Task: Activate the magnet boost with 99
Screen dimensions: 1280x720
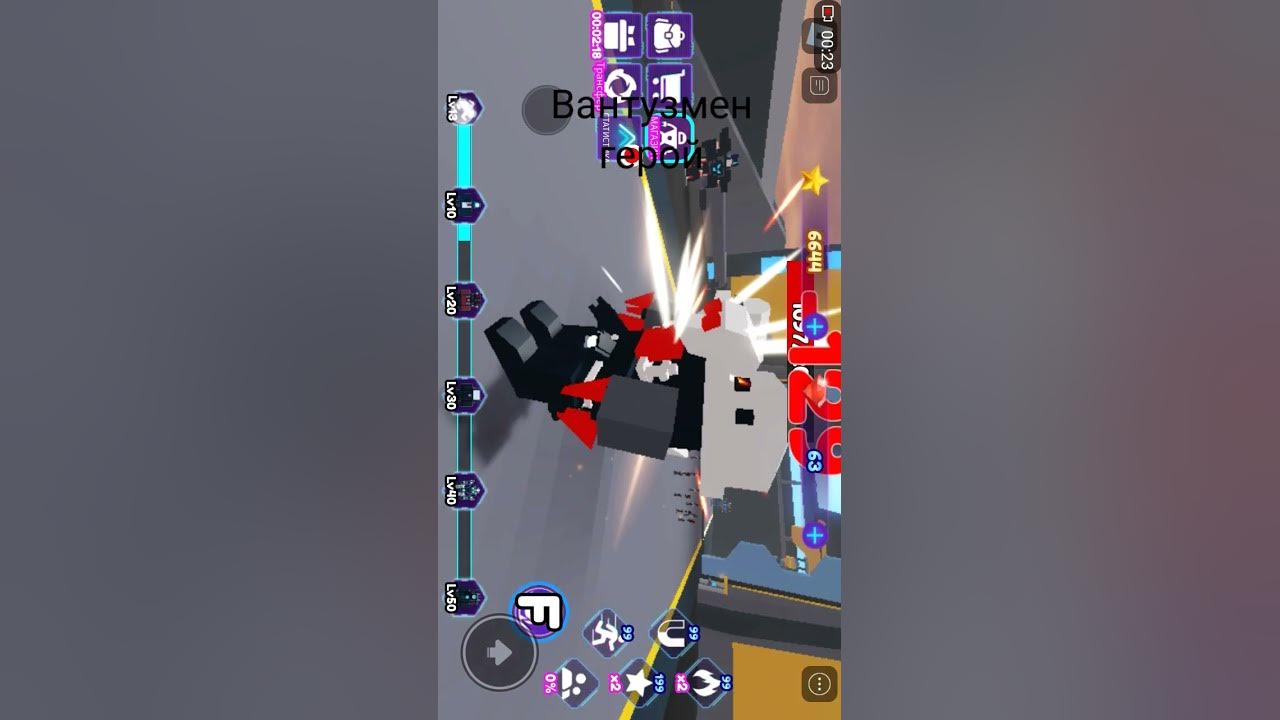Action: point(673,633)
